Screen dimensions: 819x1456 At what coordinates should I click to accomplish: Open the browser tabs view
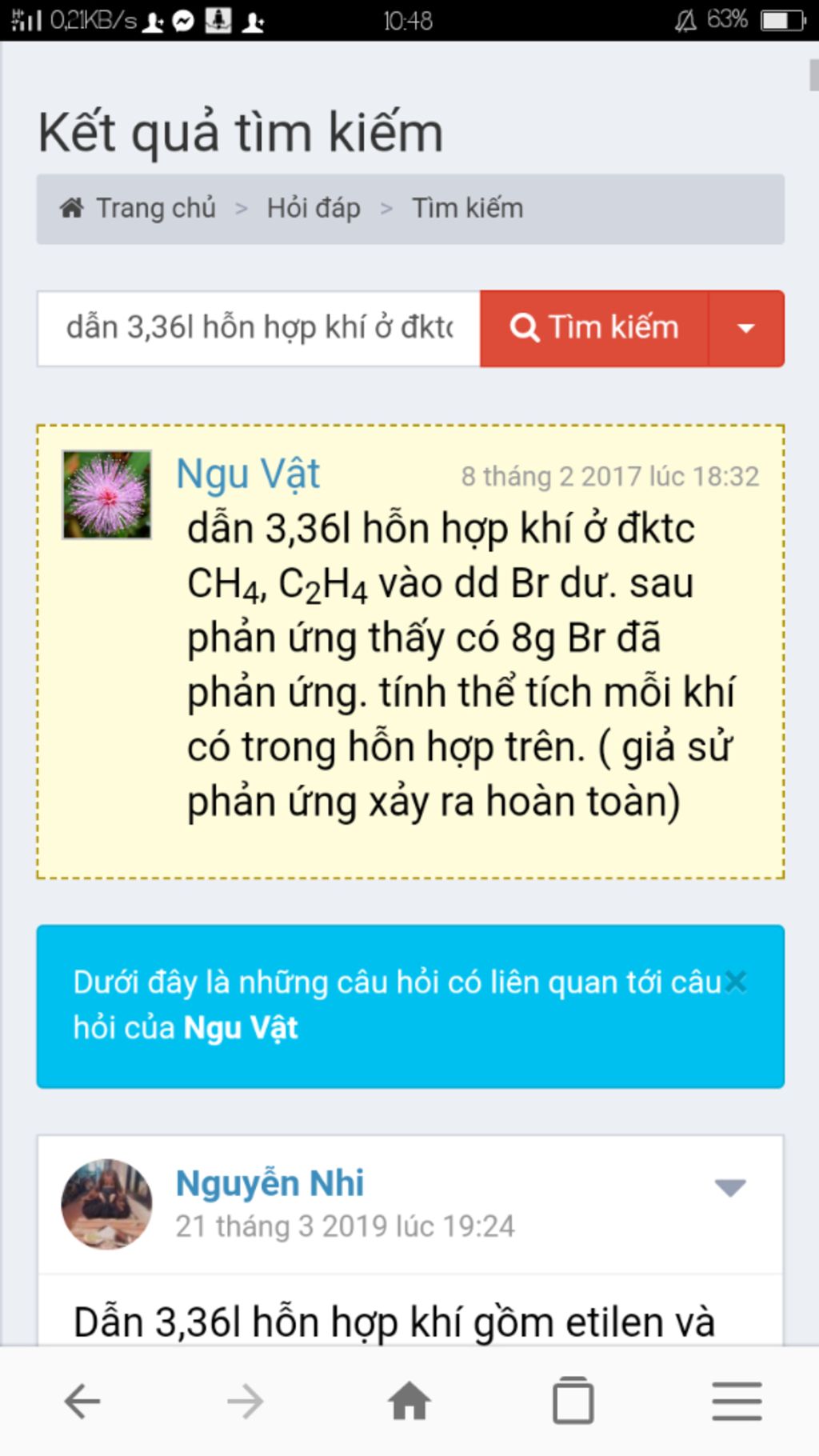573,1402
